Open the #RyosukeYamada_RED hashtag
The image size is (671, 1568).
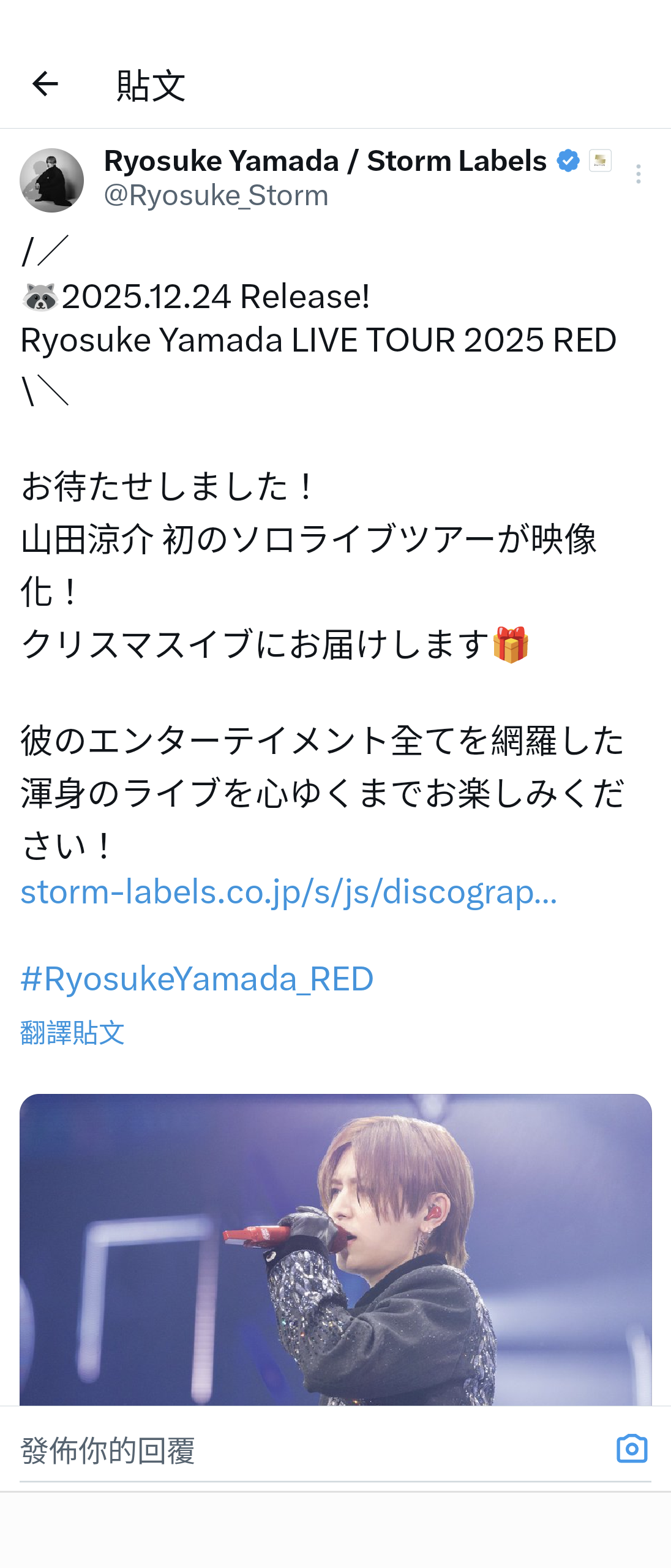tap(197, 978)
